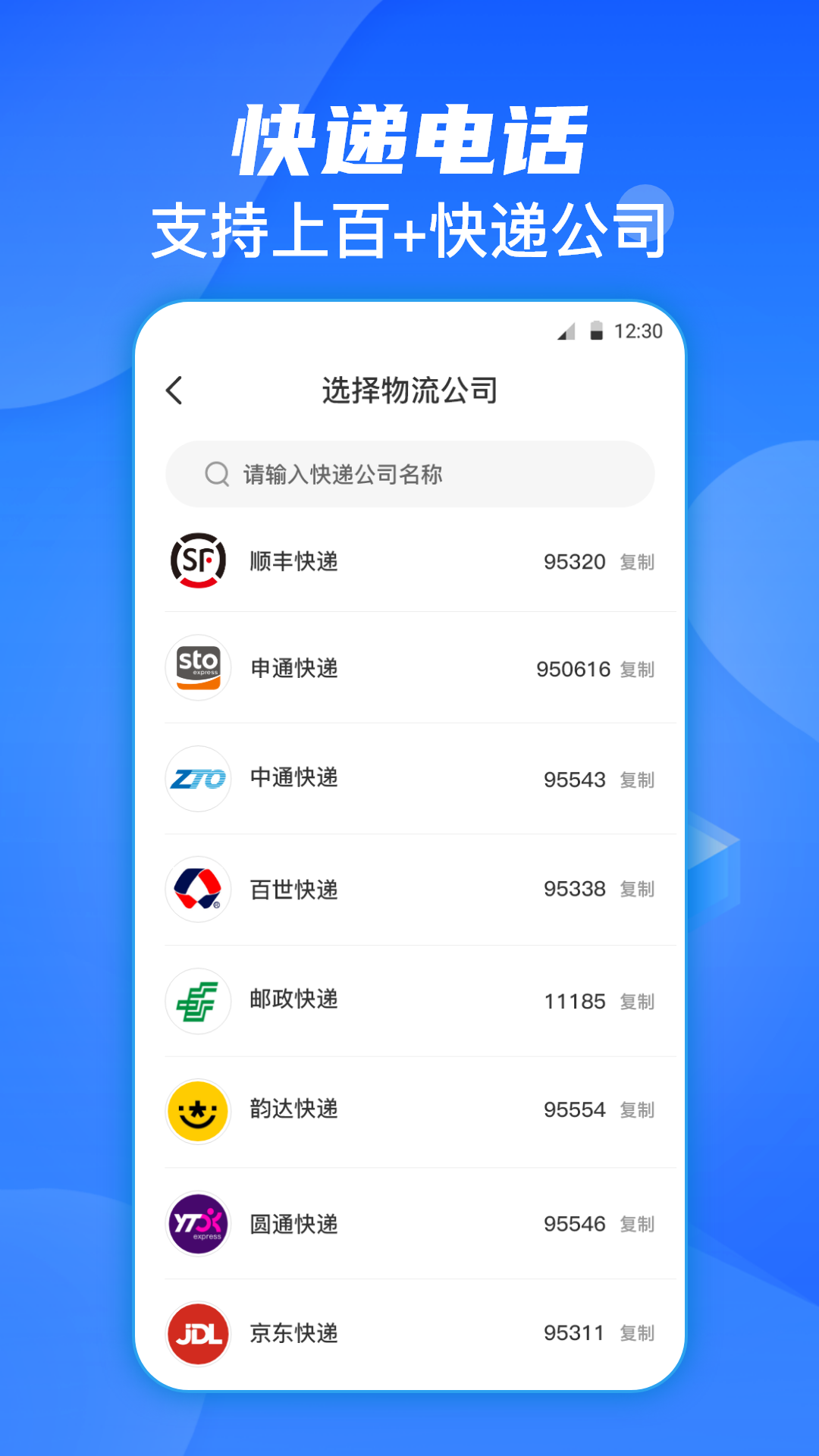The width and height of the screenshot is (819, 1456).
Task: Click the red JDL 京东快递 logo
Action: [197, 1334]
